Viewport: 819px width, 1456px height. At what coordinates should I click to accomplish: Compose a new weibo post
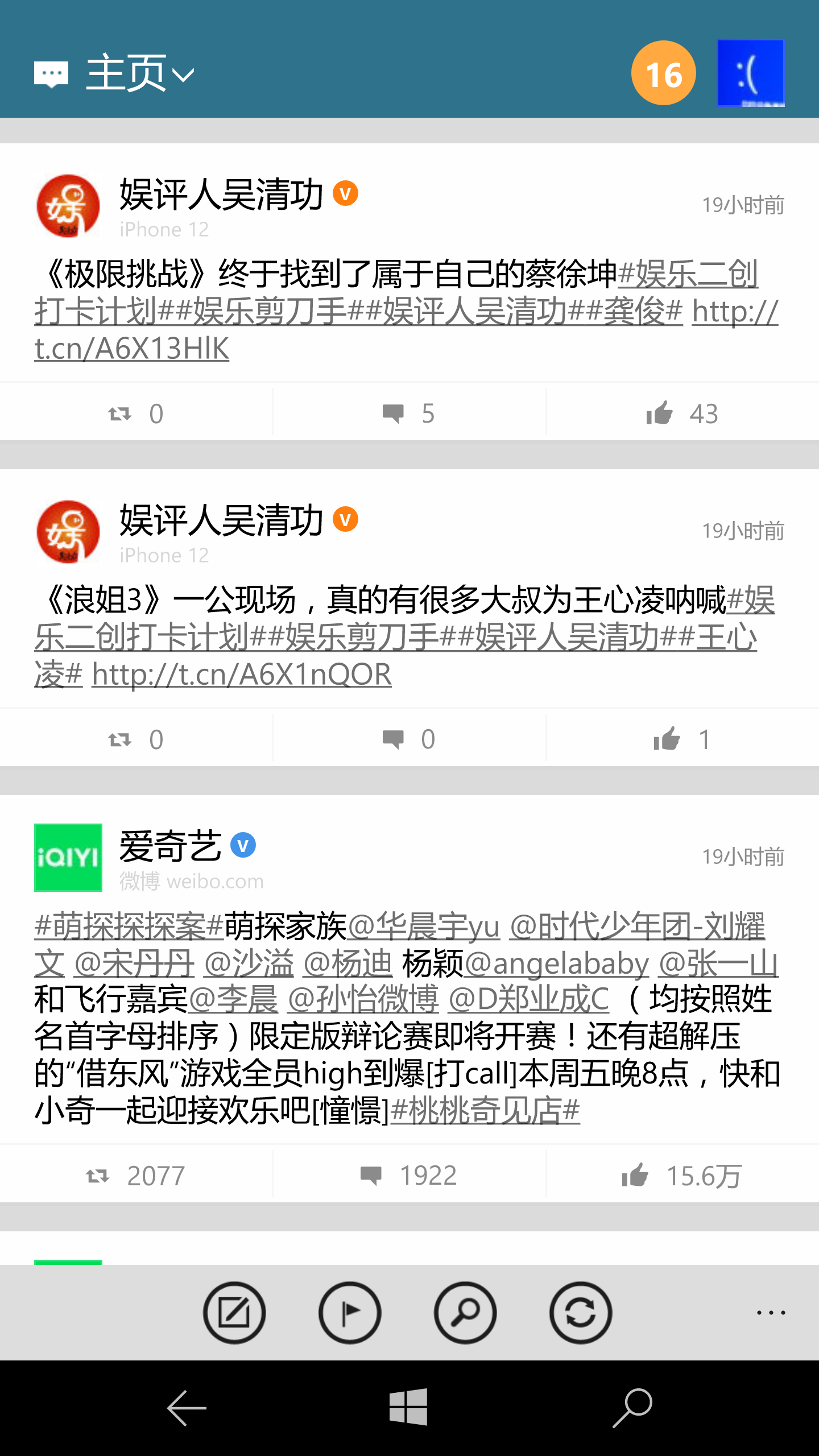pos(234,1313)
